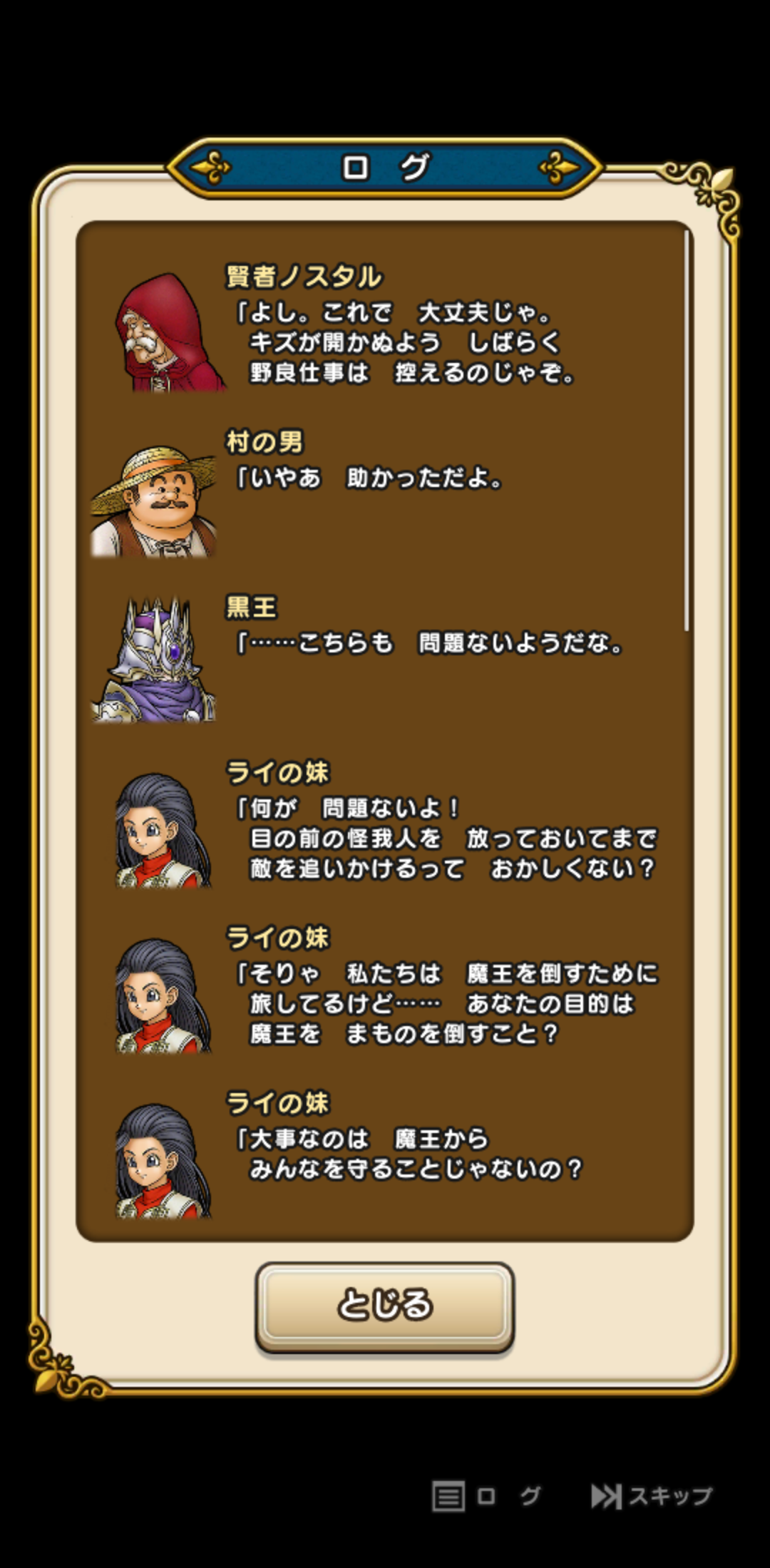The height and width of the screenshot is (1568, 770).
Task: Open the ログ button at the bottom
Action: click(x=486, y=1495)
